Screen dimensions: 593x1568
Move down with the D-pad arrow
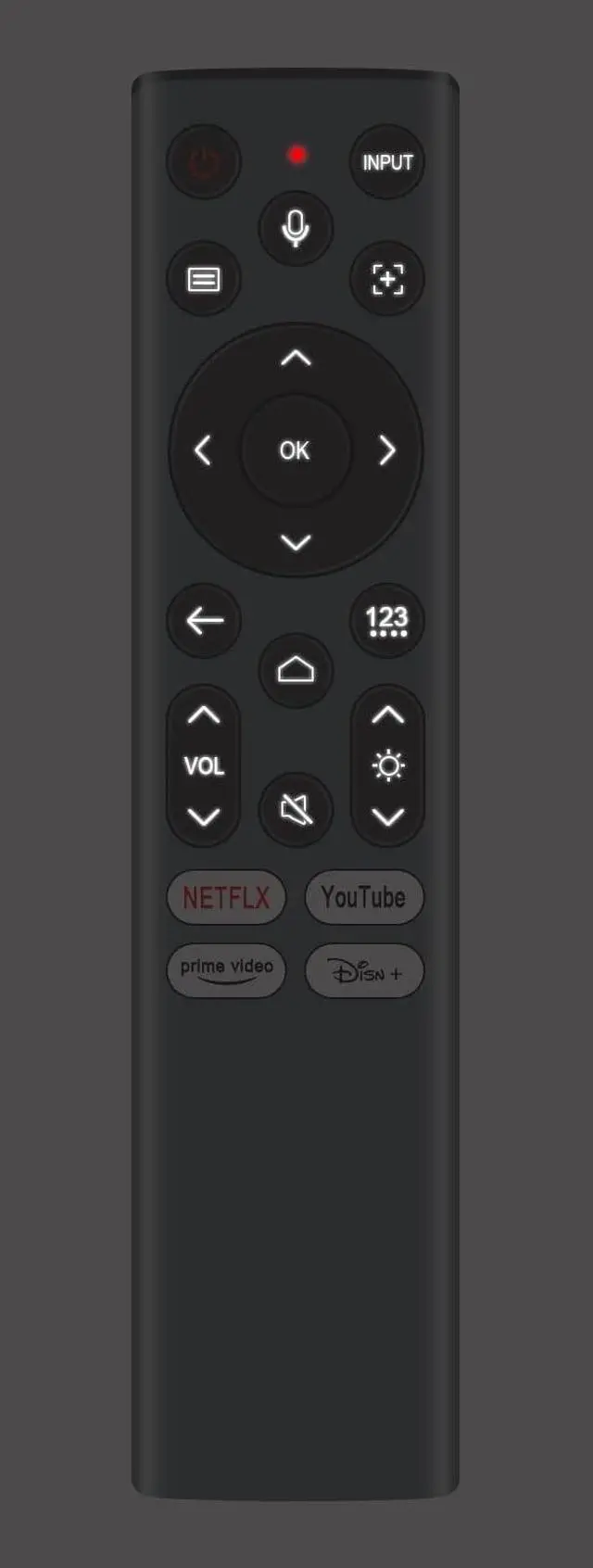tap(296, 542)
